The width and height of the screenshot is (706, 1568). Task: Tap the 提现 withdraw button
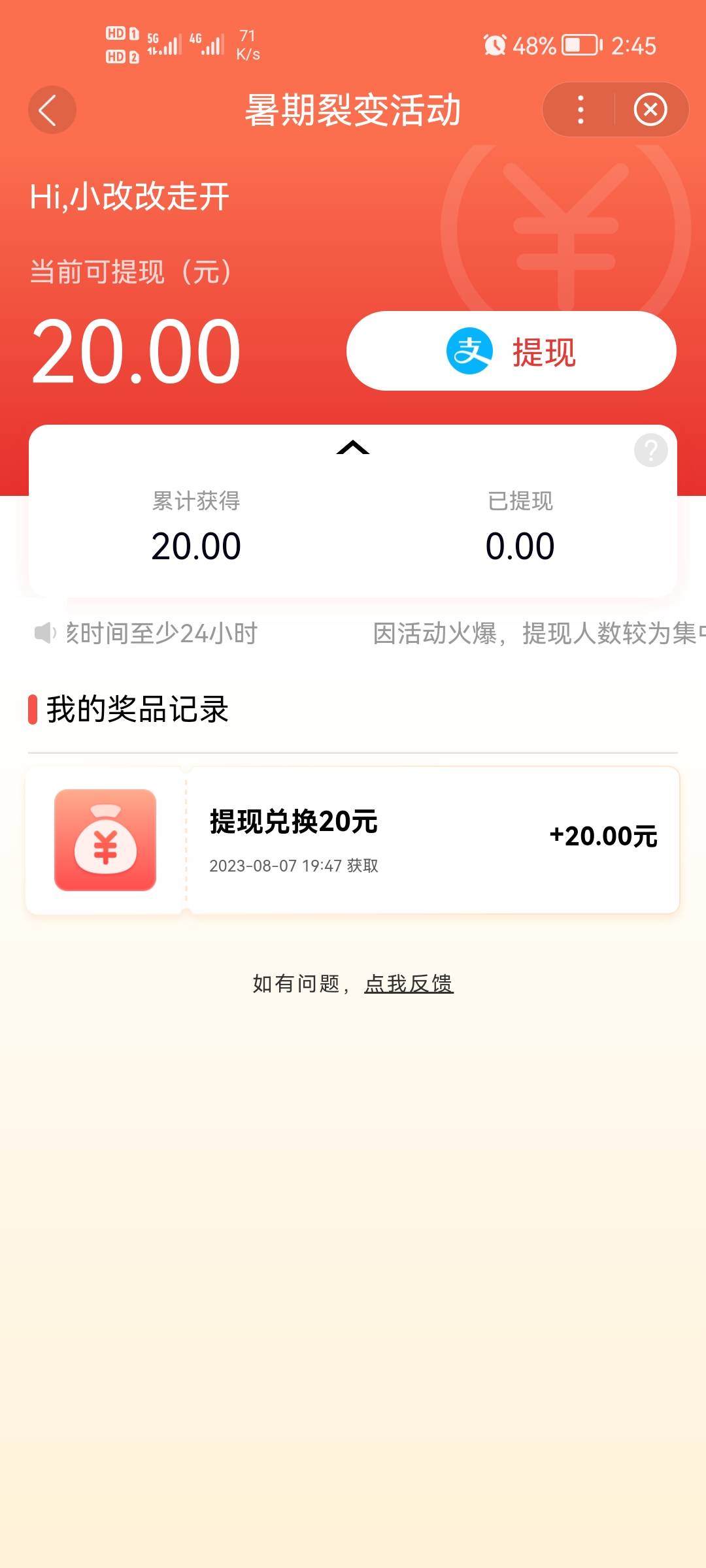coord(511,351)
